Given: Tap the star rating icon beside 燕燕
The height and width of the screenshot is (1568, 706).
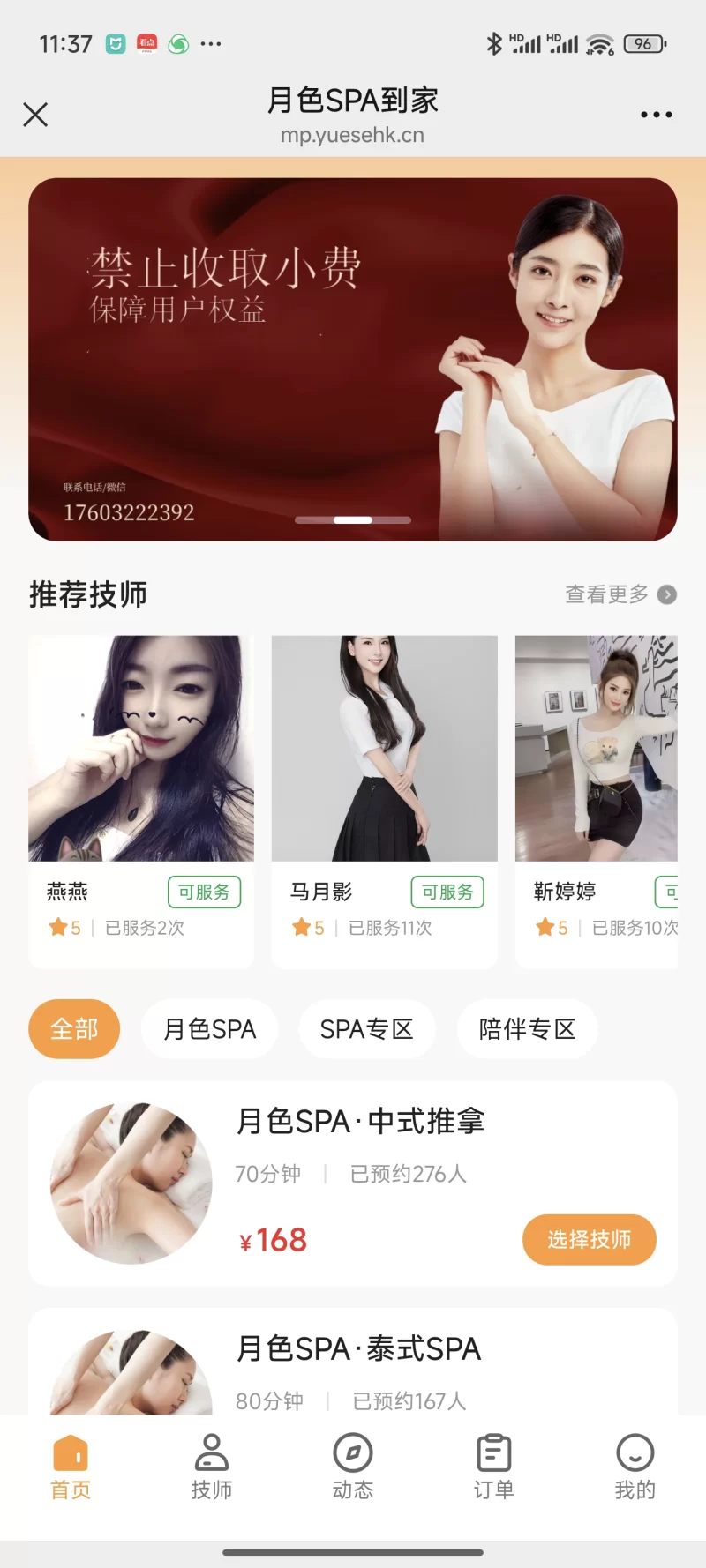Looking at the screenshot, I should tap(57, 928).
